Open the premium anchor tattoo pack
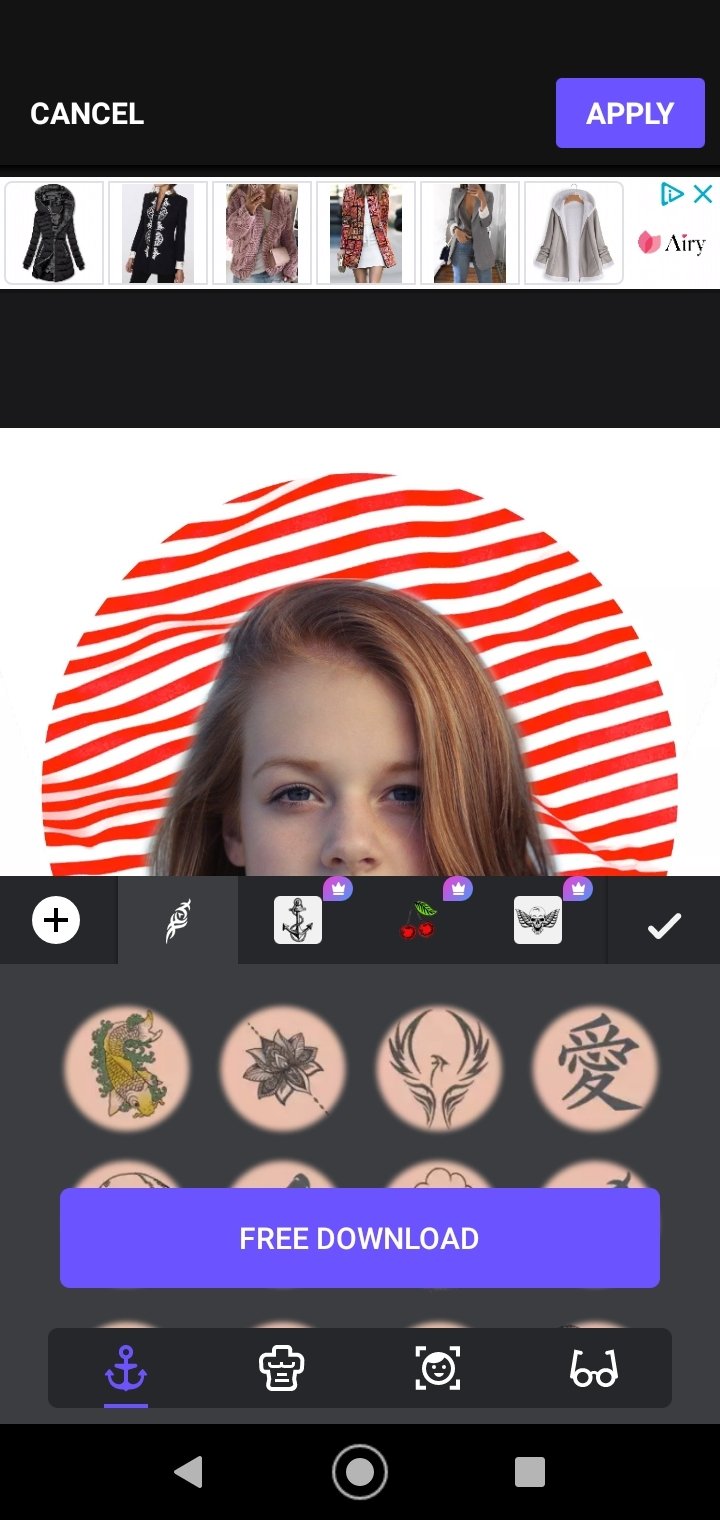The height and width of the screenshot is (1520, 720). point(298,920)
